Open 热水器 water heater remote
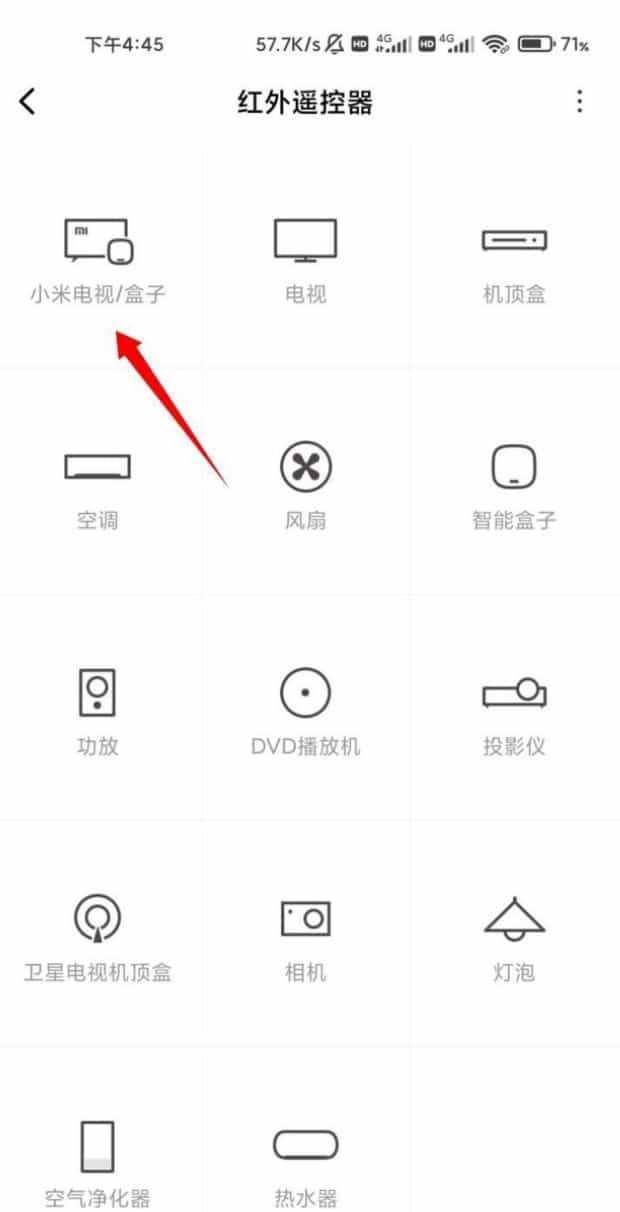The height and width of the screenshot is (1212, 620). pos(305,1160)
